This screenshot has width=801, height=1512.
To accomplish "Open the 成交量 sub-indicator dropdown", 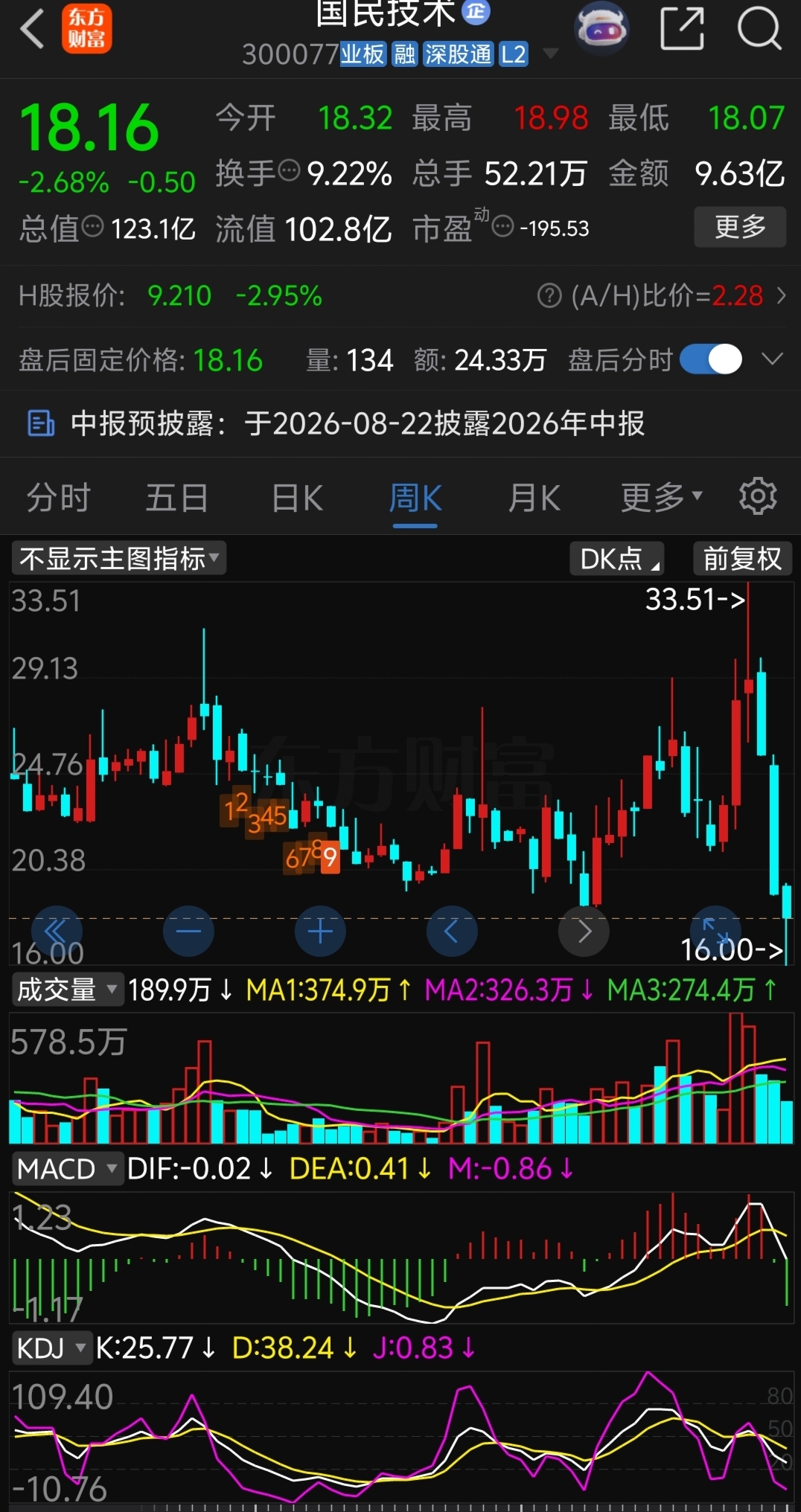I will [x=66, y=990].
